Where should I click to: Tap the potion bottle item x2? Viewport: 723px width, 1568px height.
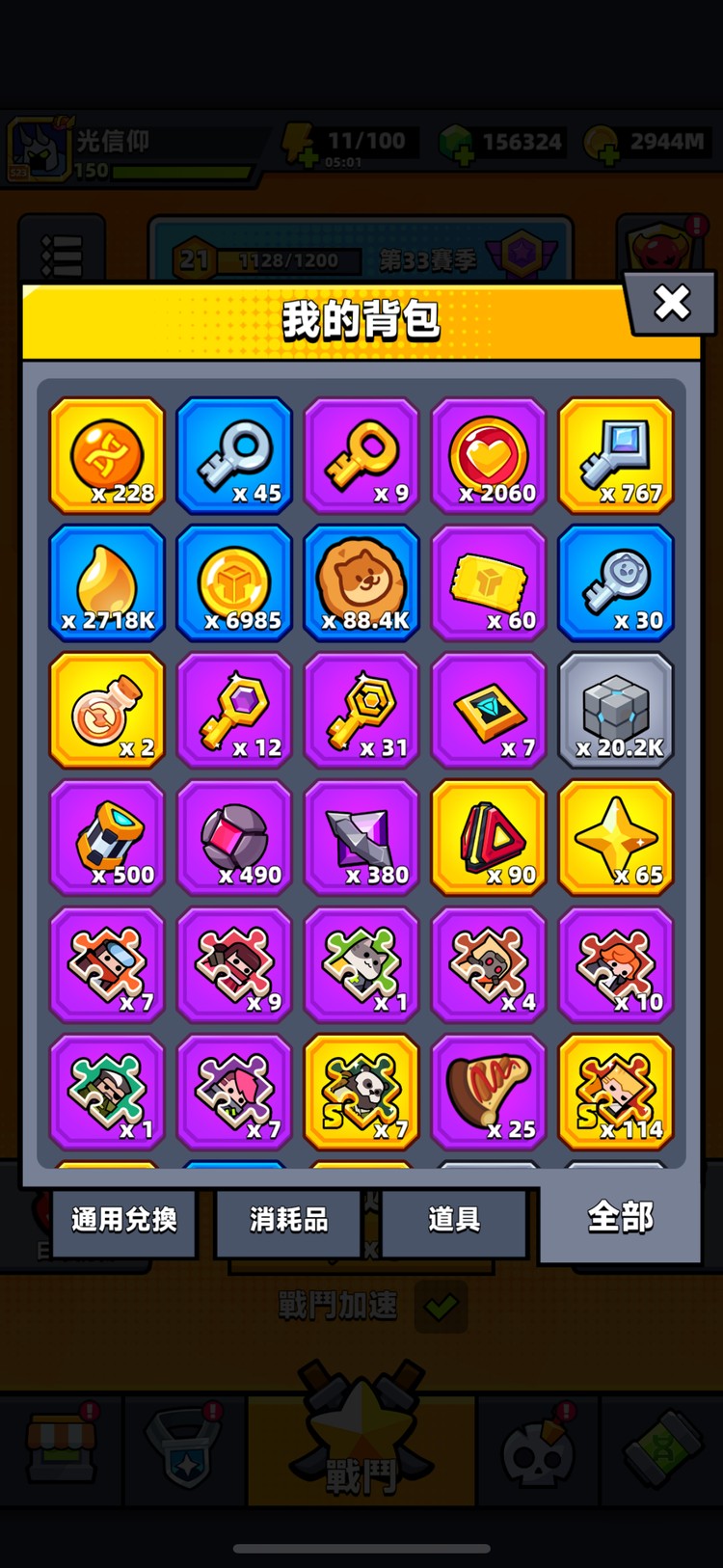107,710
